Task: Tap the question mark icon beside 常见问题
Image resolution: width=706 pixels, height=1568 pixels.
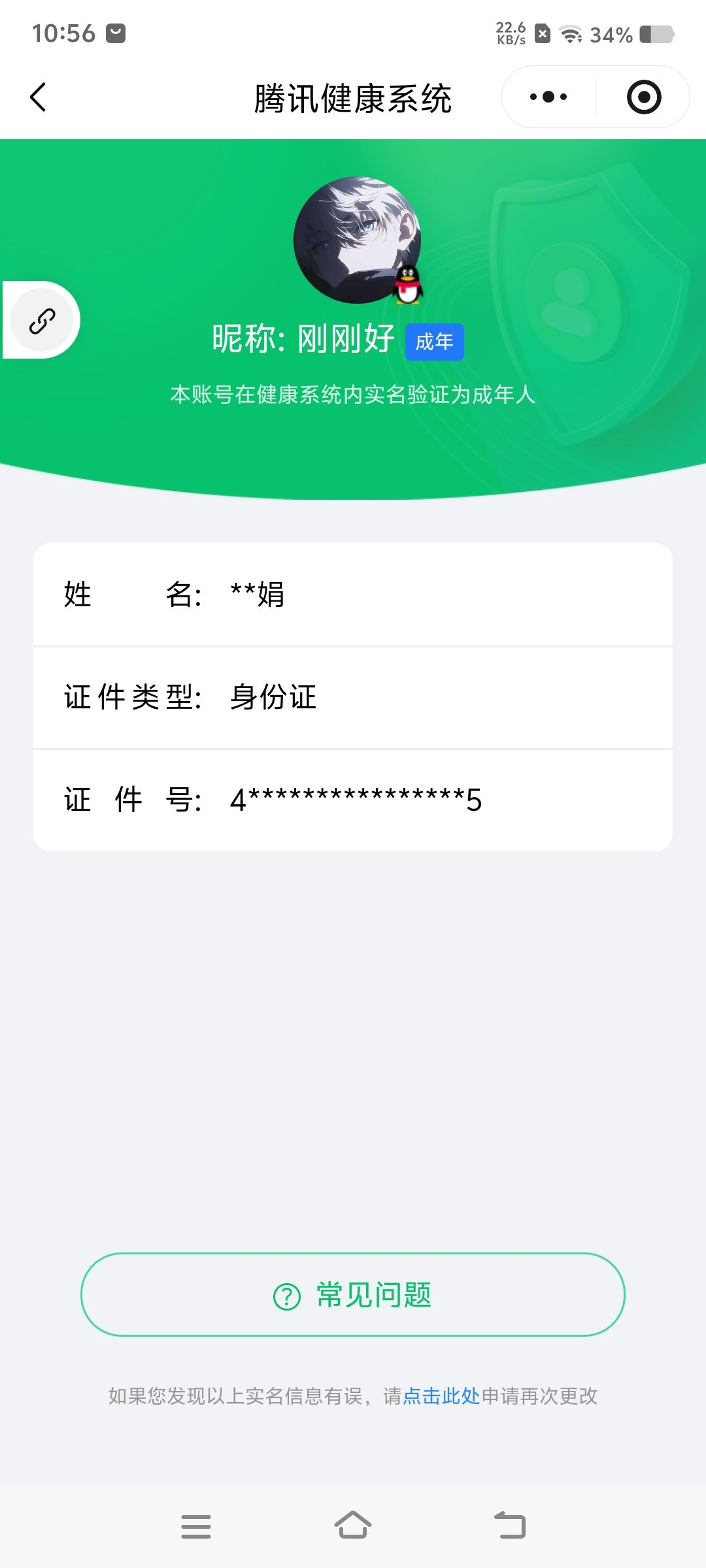Action: pyautogui.click(x=286, y=1296)
